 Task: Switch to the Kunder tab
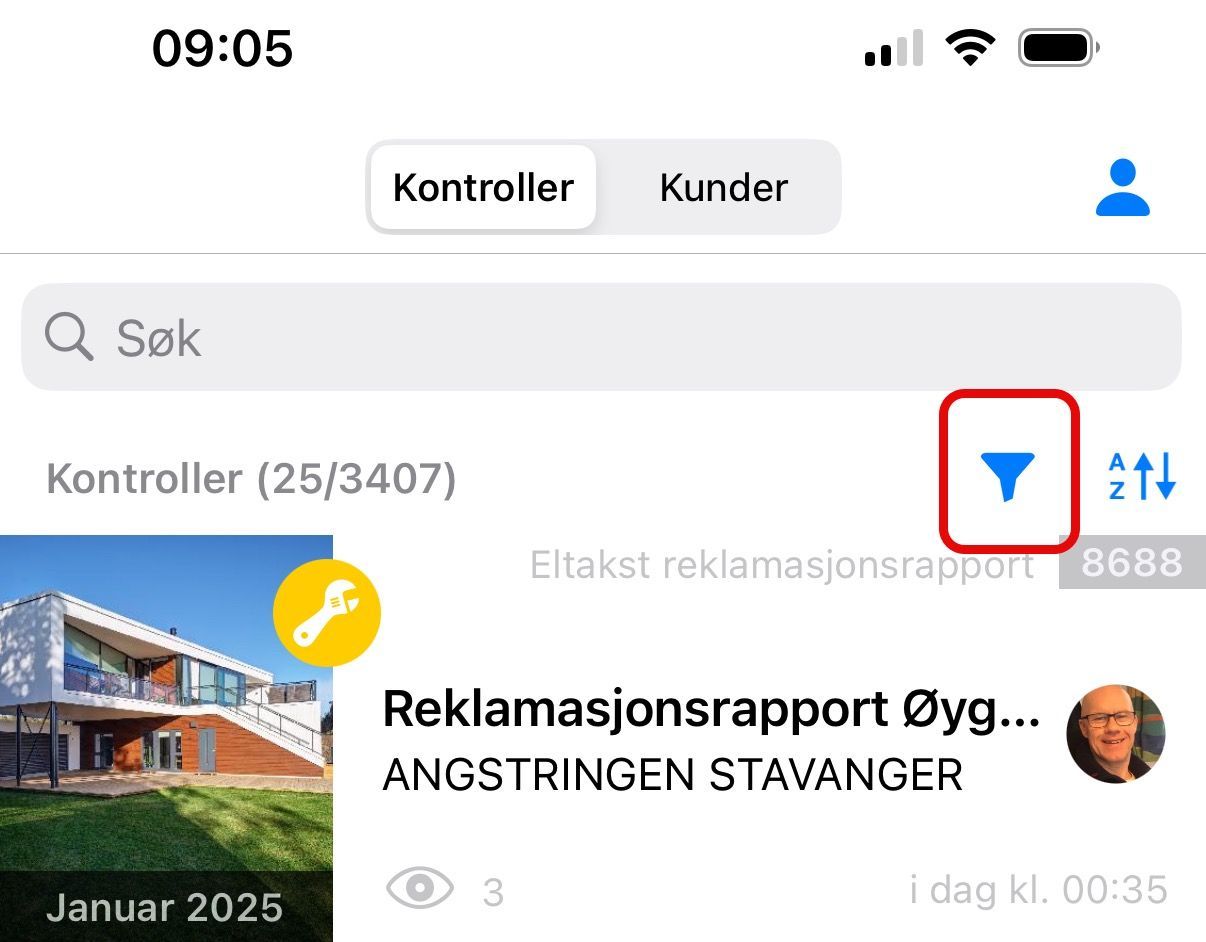(x=723, y=187)
